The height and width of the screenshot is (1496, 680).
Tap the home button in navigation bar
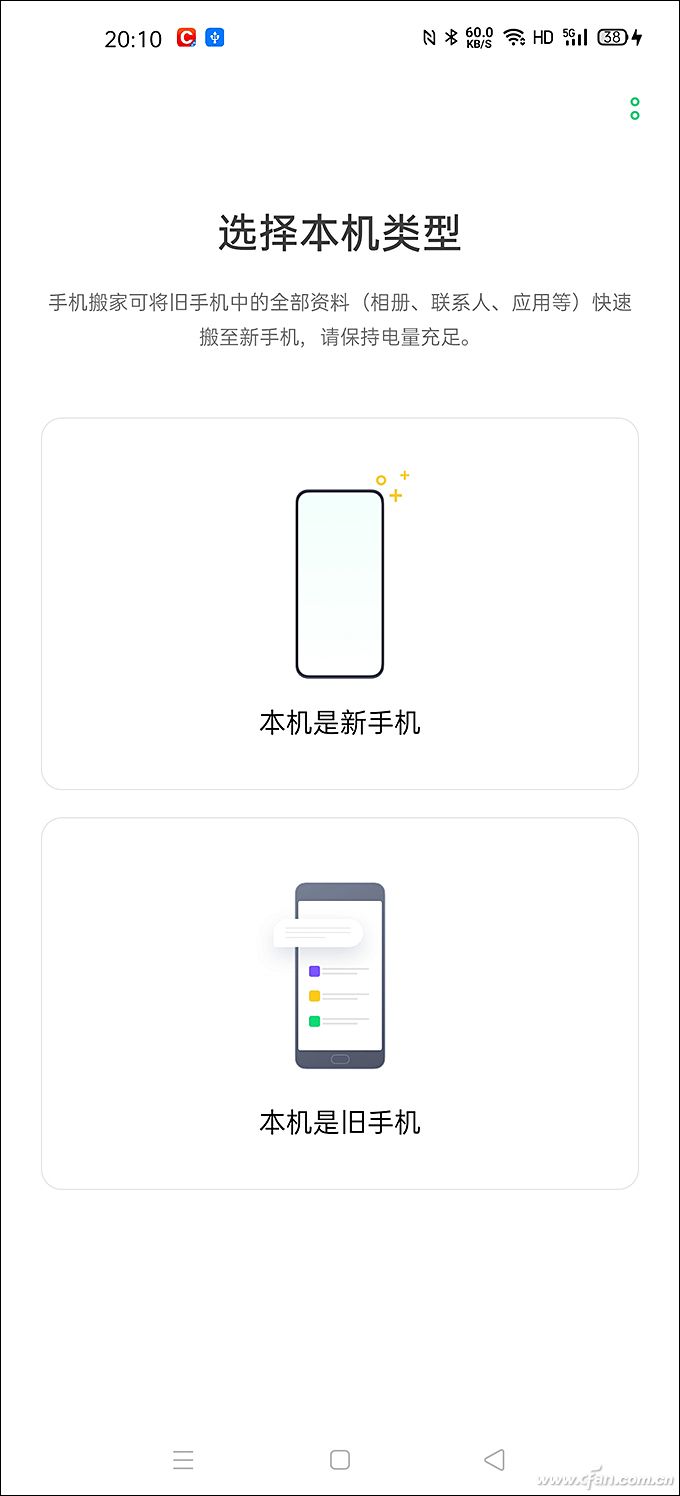(x=340, y=1459)
